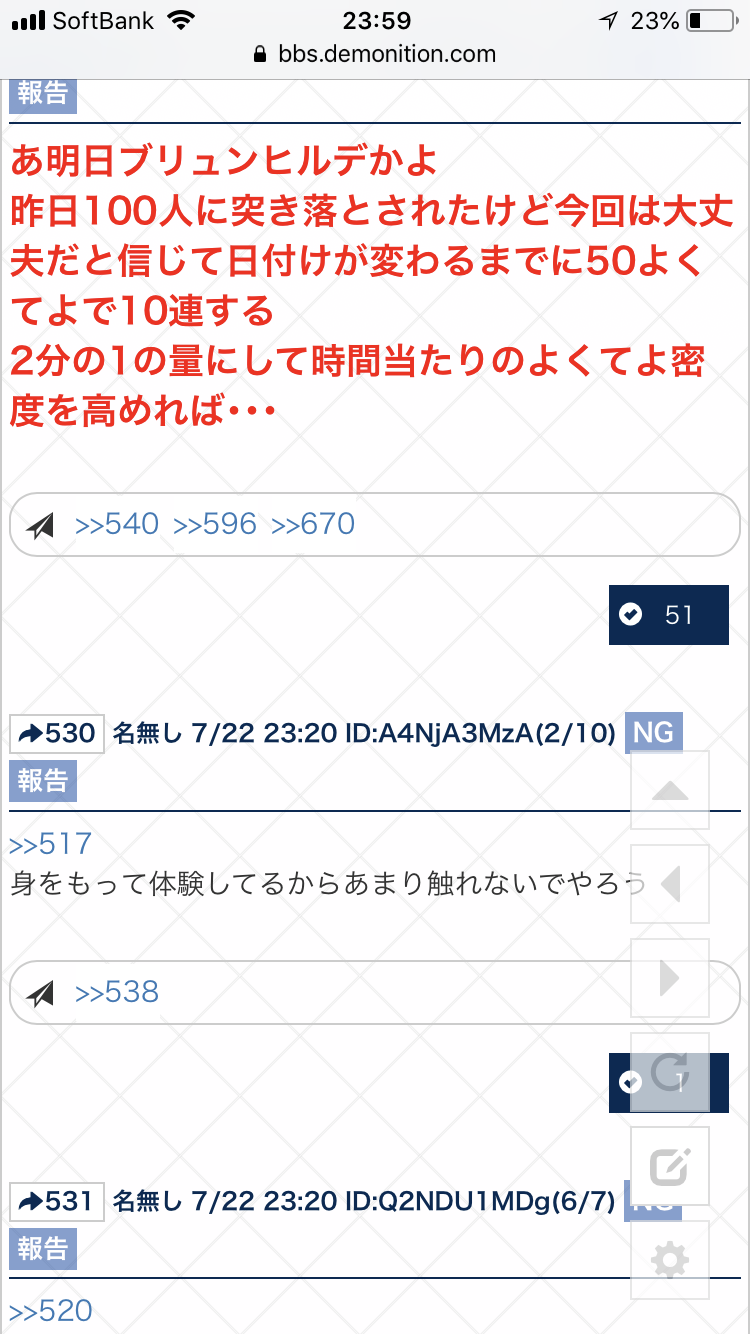Open reply link >>596
750x1334 pixels.
click(x=215, y=524)
